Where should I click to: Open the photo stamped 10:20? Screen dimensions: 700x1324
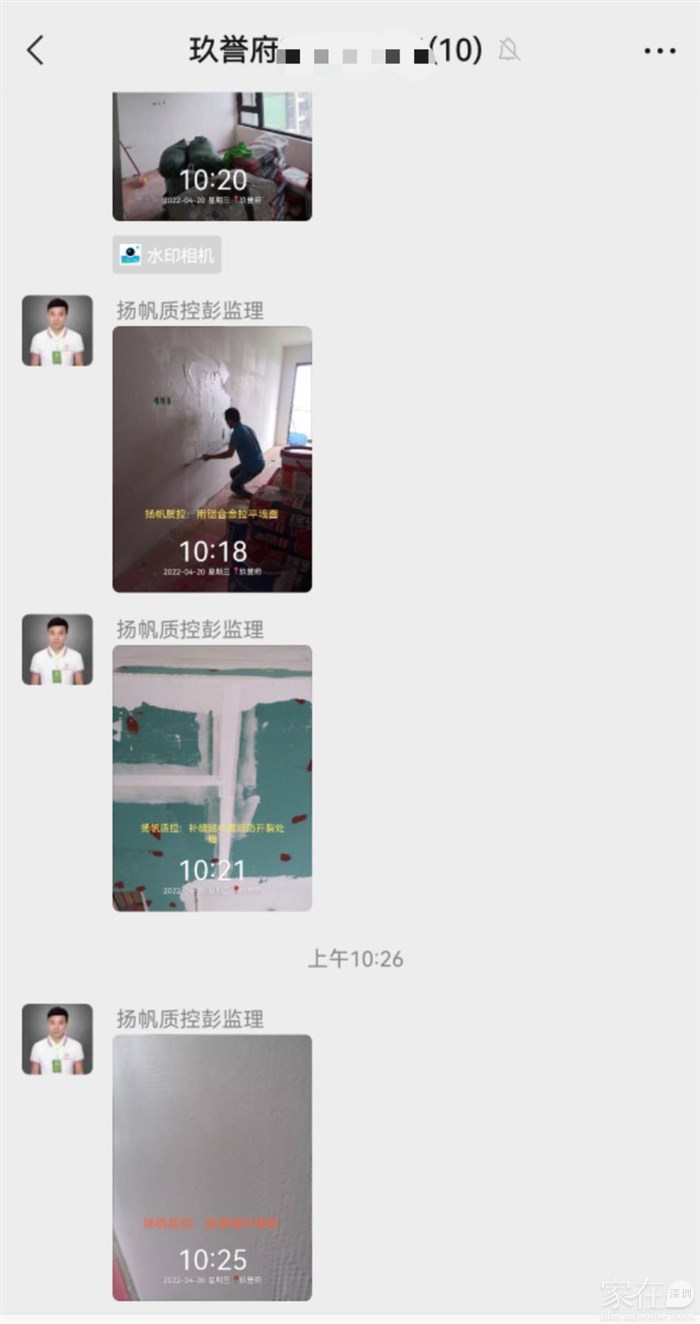[x=212, y=156]
